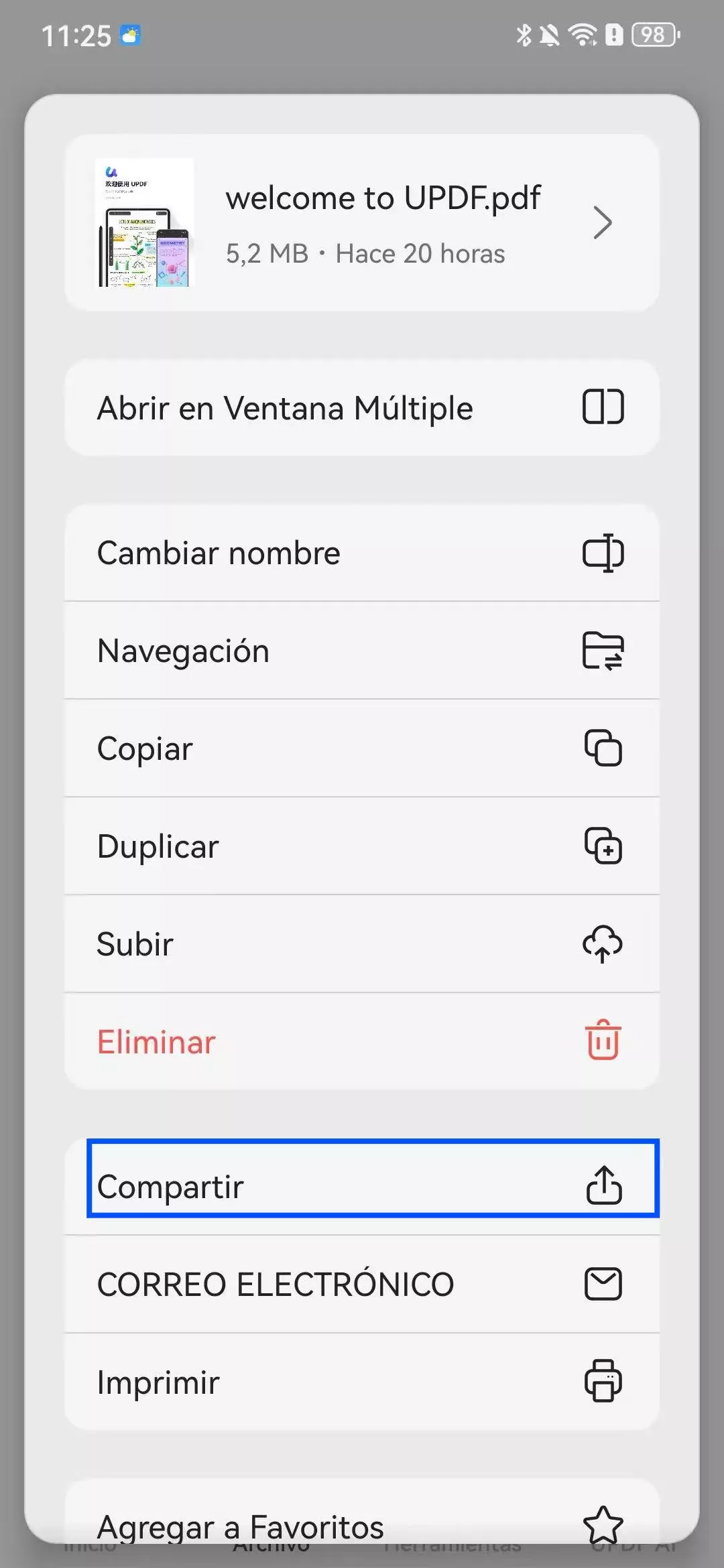
Task: Select Abrir en Ventana Múltiple
Action: pos(362,408)
